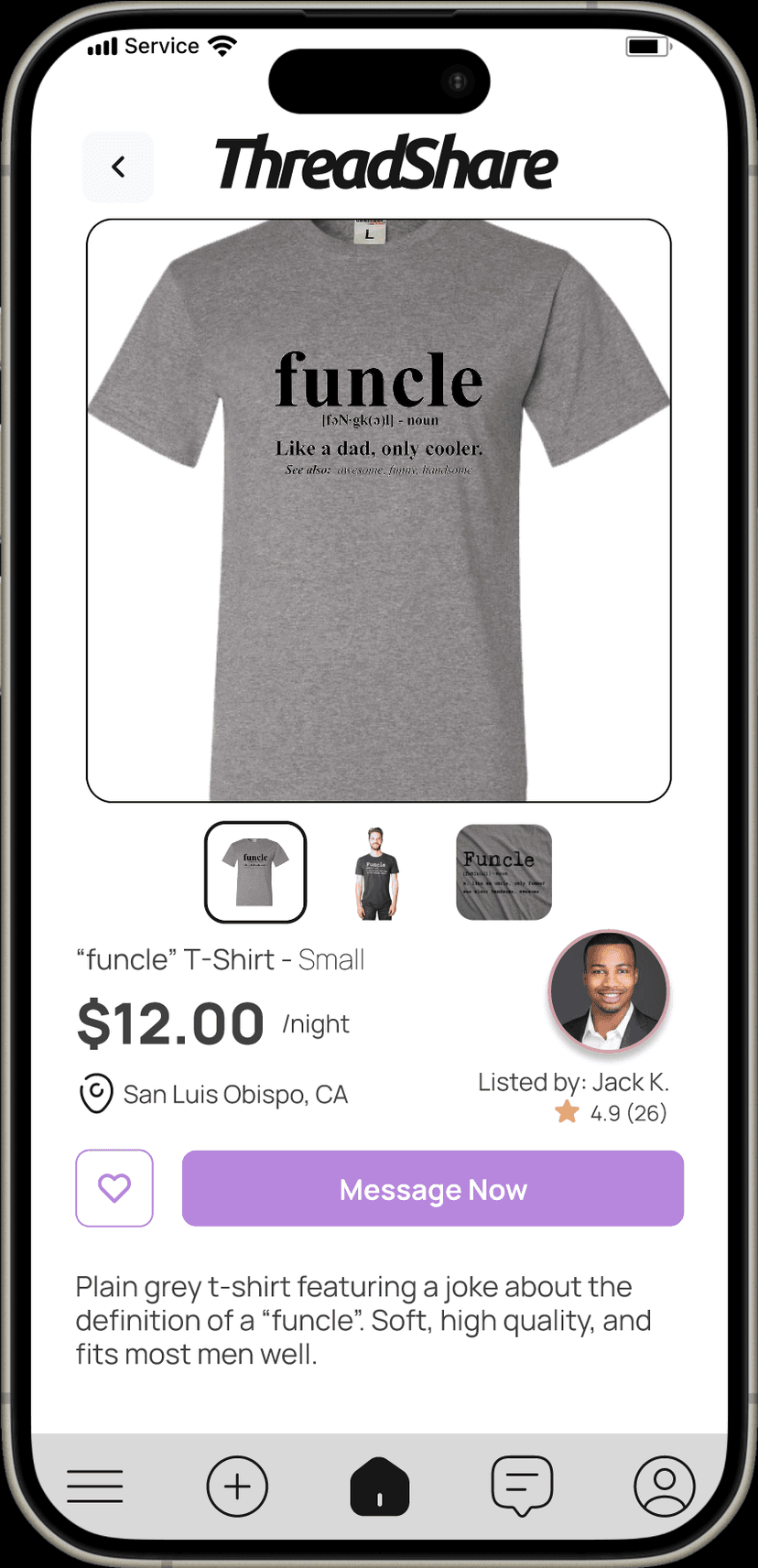Switch to the Home tab
The image size is (758, 1568).
379,1486
